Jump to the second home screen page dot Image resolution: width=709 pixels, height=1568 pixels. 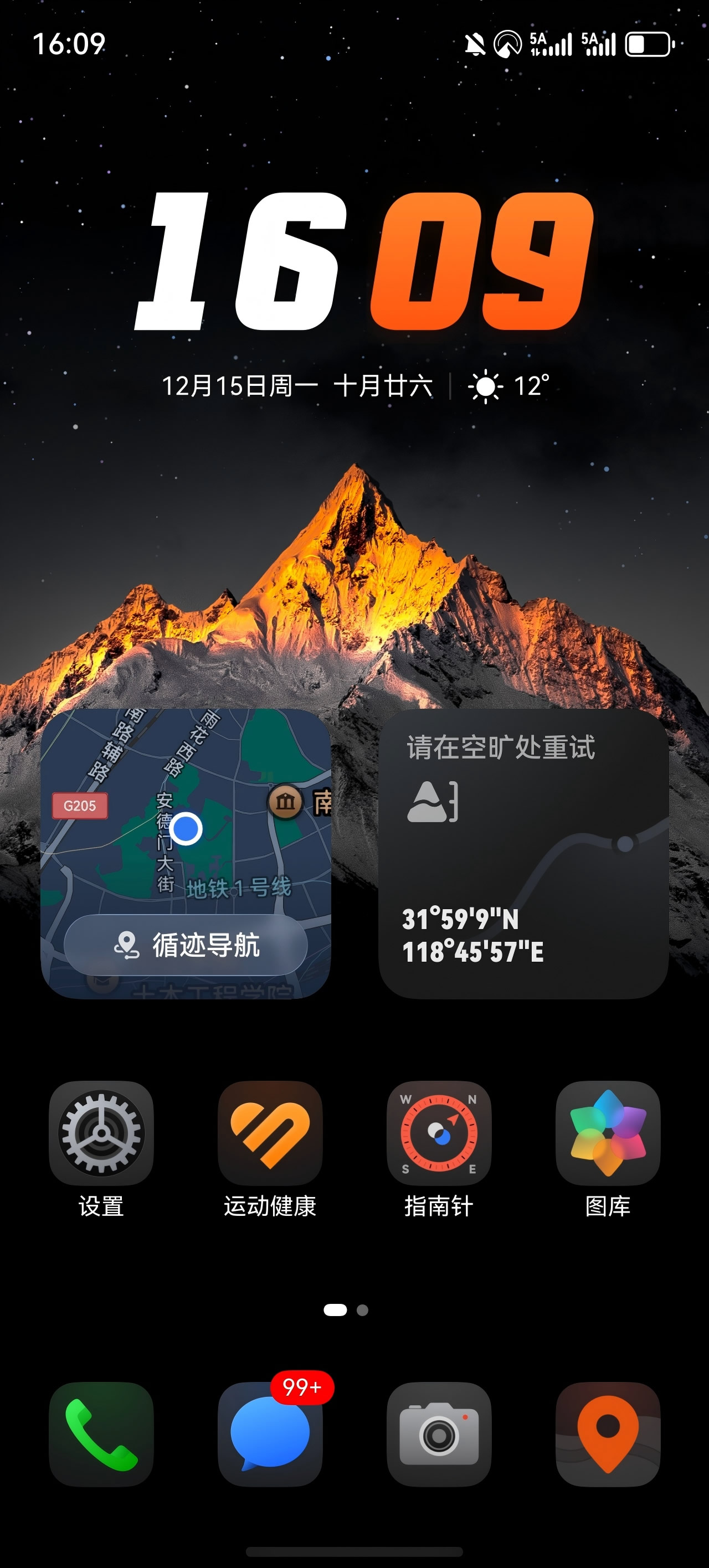tap(362, 1310)
